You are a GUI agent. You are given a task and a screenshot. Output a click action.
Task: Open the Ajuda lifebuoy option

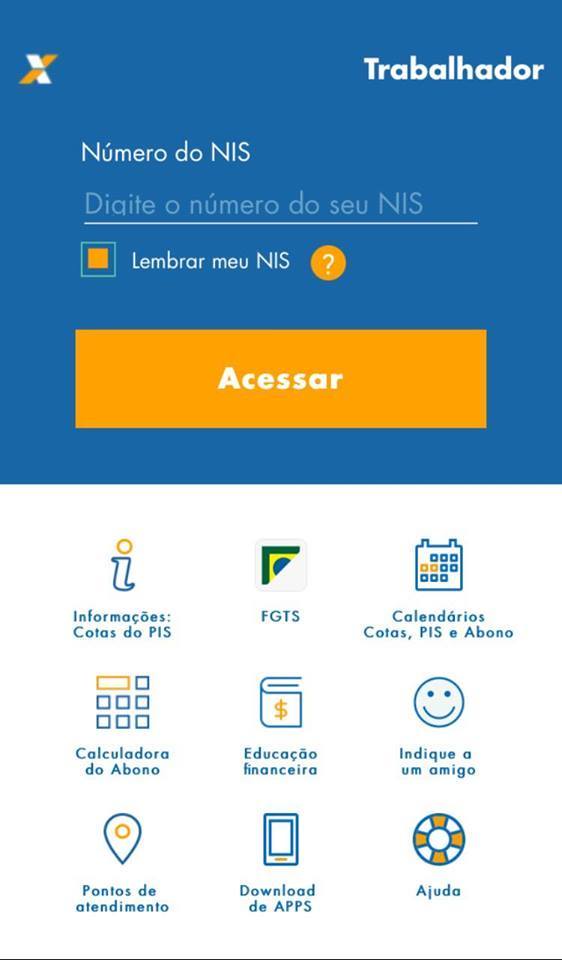tap(438, 856)
